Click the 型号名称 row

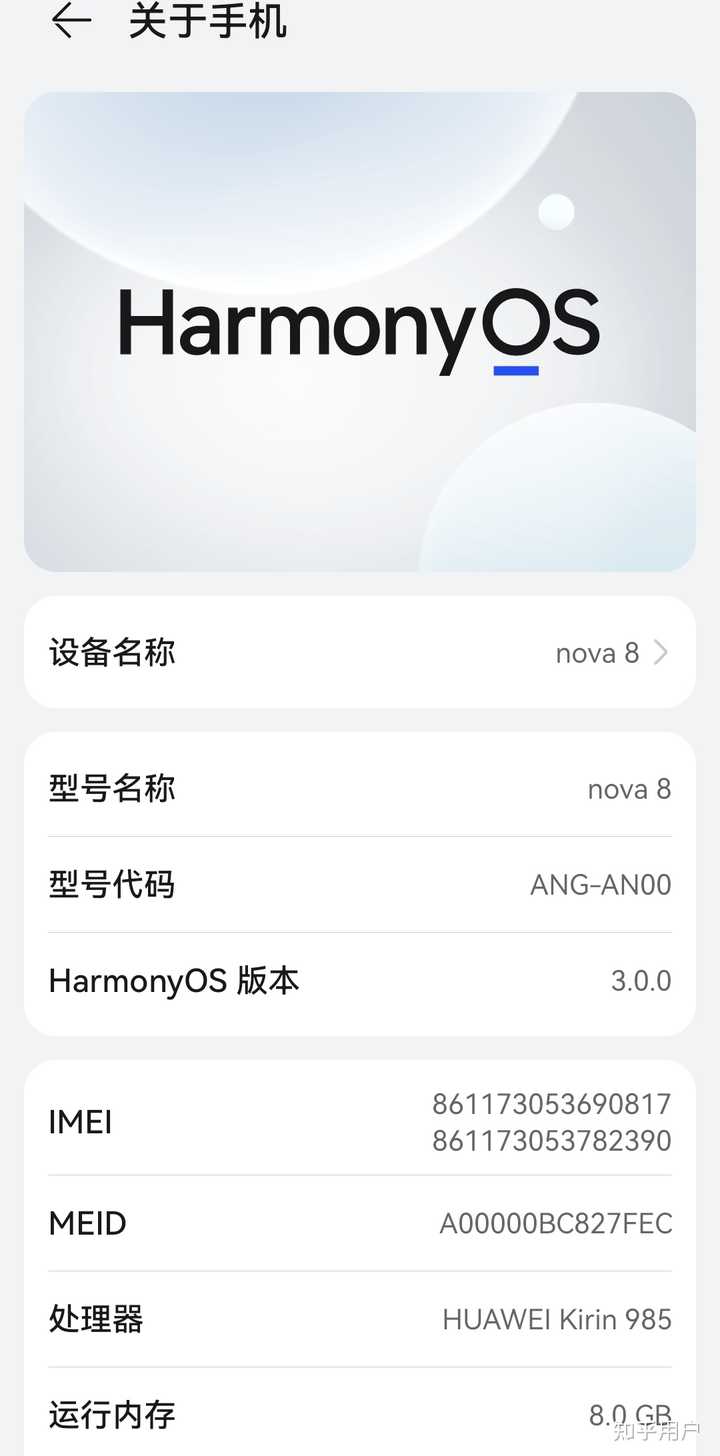coord(360,789)
